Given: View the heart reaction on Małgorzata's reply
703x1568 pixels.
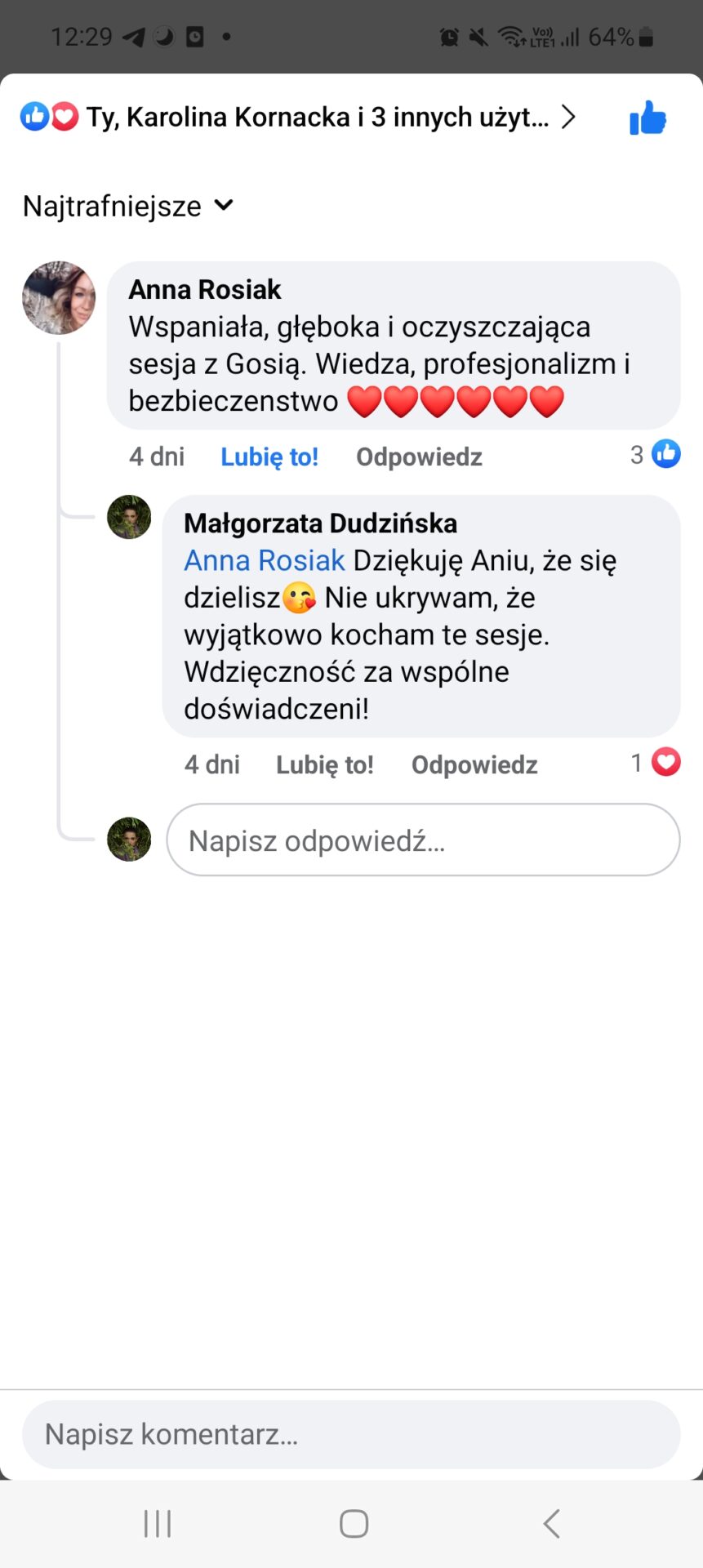Looking at the screenshot, I should pos(656,762).
